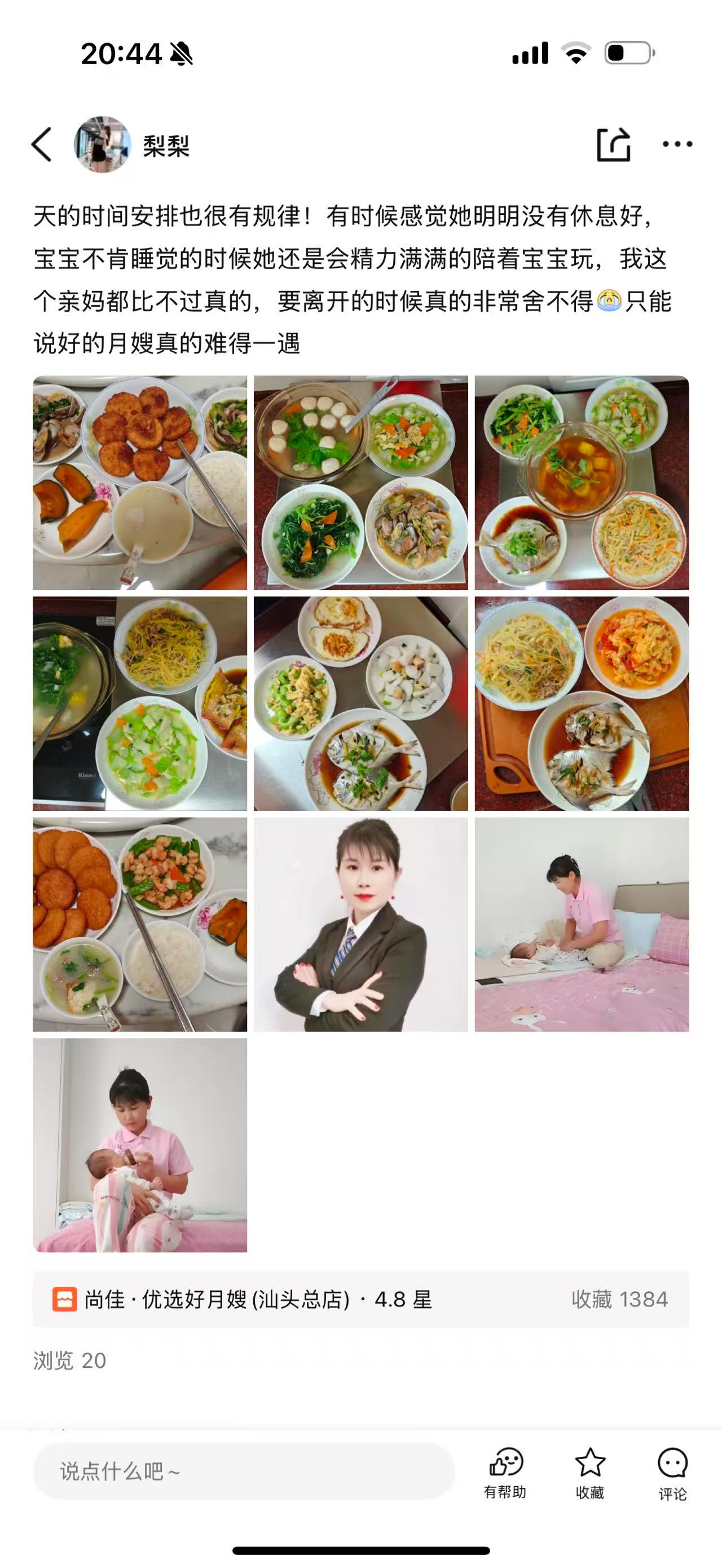This screenshot has height=1568, width=722.
Task: View the fish ball soup meal photo
Action: click(361, 483)
